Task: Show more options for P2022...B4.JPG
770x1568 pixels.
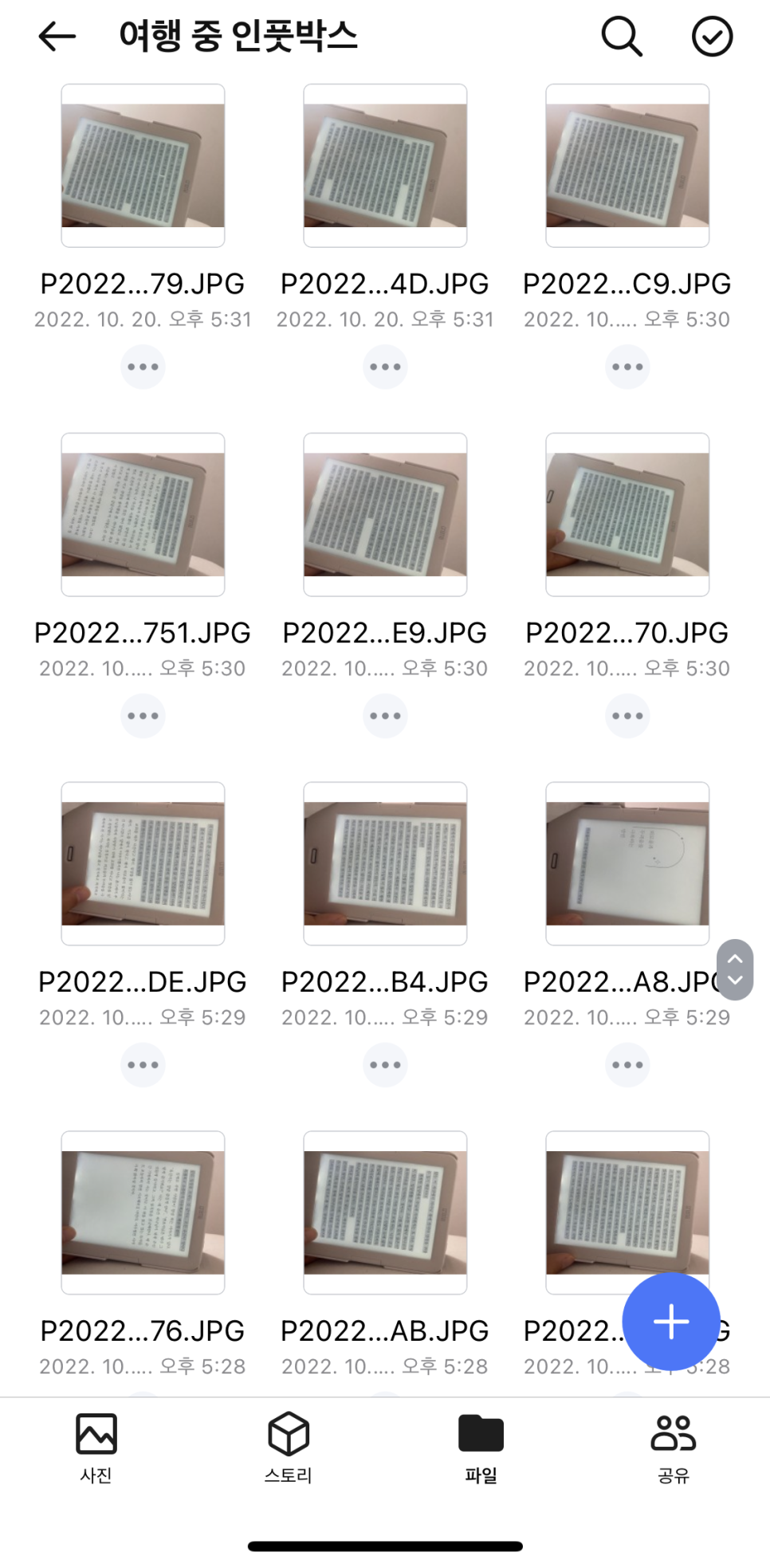Action: click(x=385, y=1065)
